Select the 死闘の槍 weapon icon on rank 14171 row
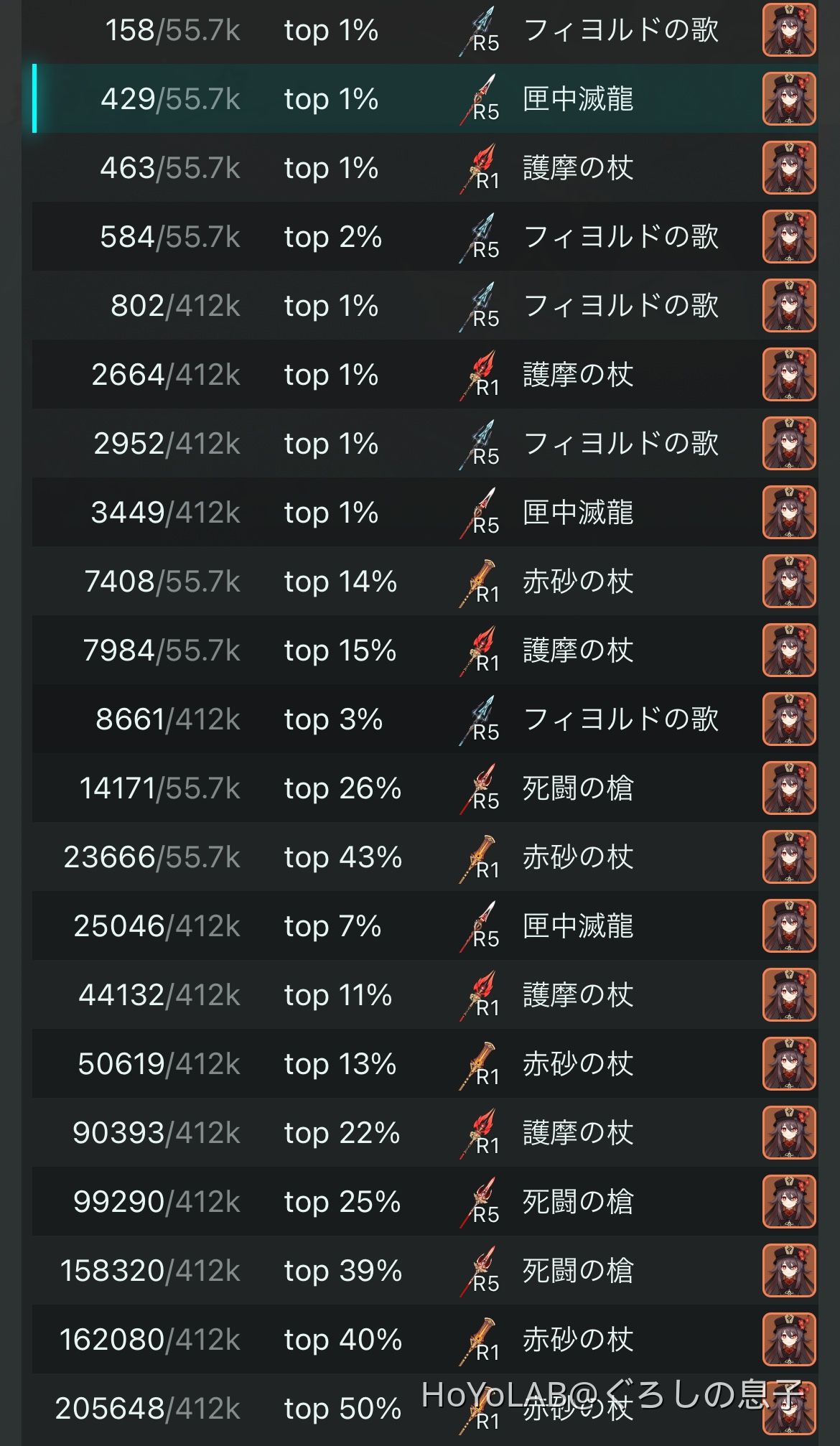The height and width of the screenshot is (1446, 840). click(481, 788)
